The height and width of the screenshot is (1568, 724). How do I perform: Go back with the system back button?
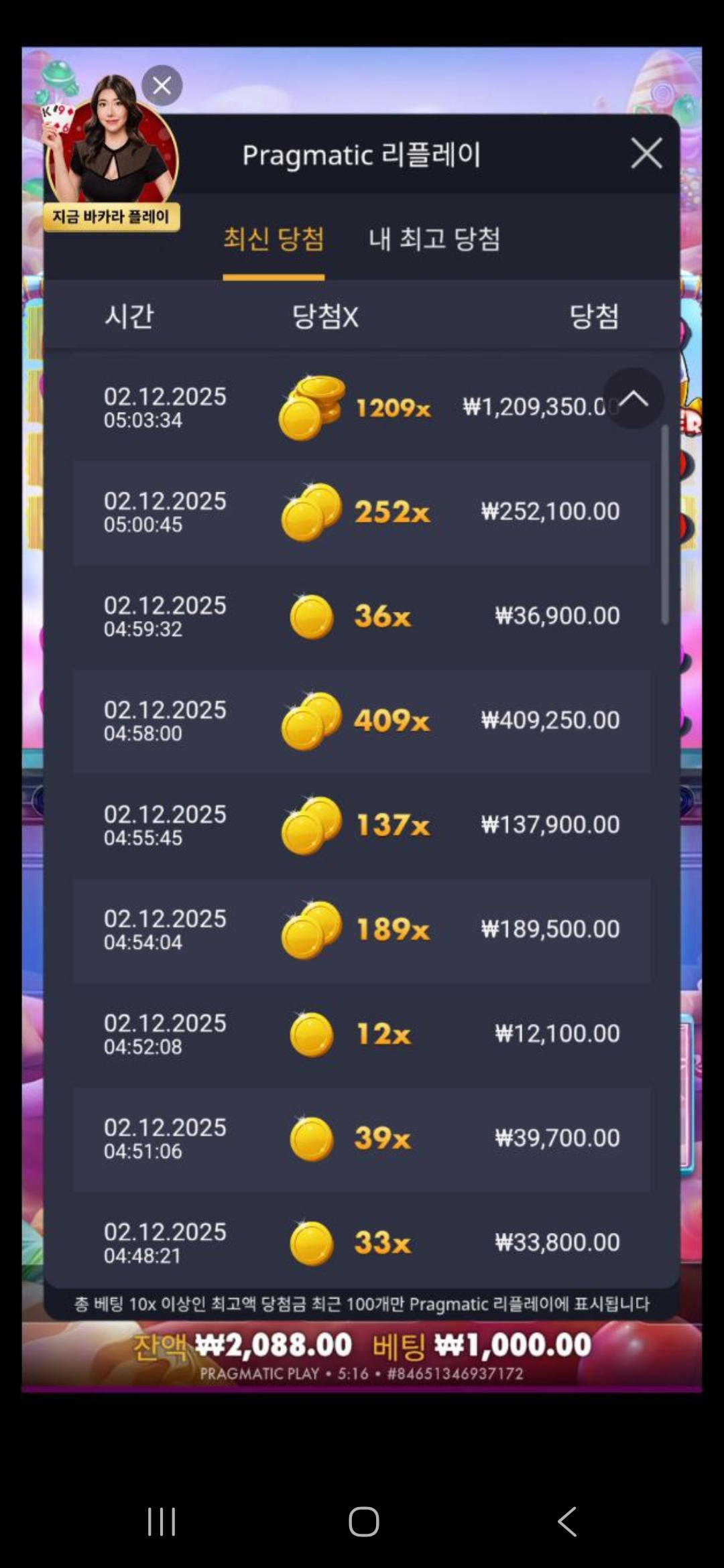[567, 1521]
